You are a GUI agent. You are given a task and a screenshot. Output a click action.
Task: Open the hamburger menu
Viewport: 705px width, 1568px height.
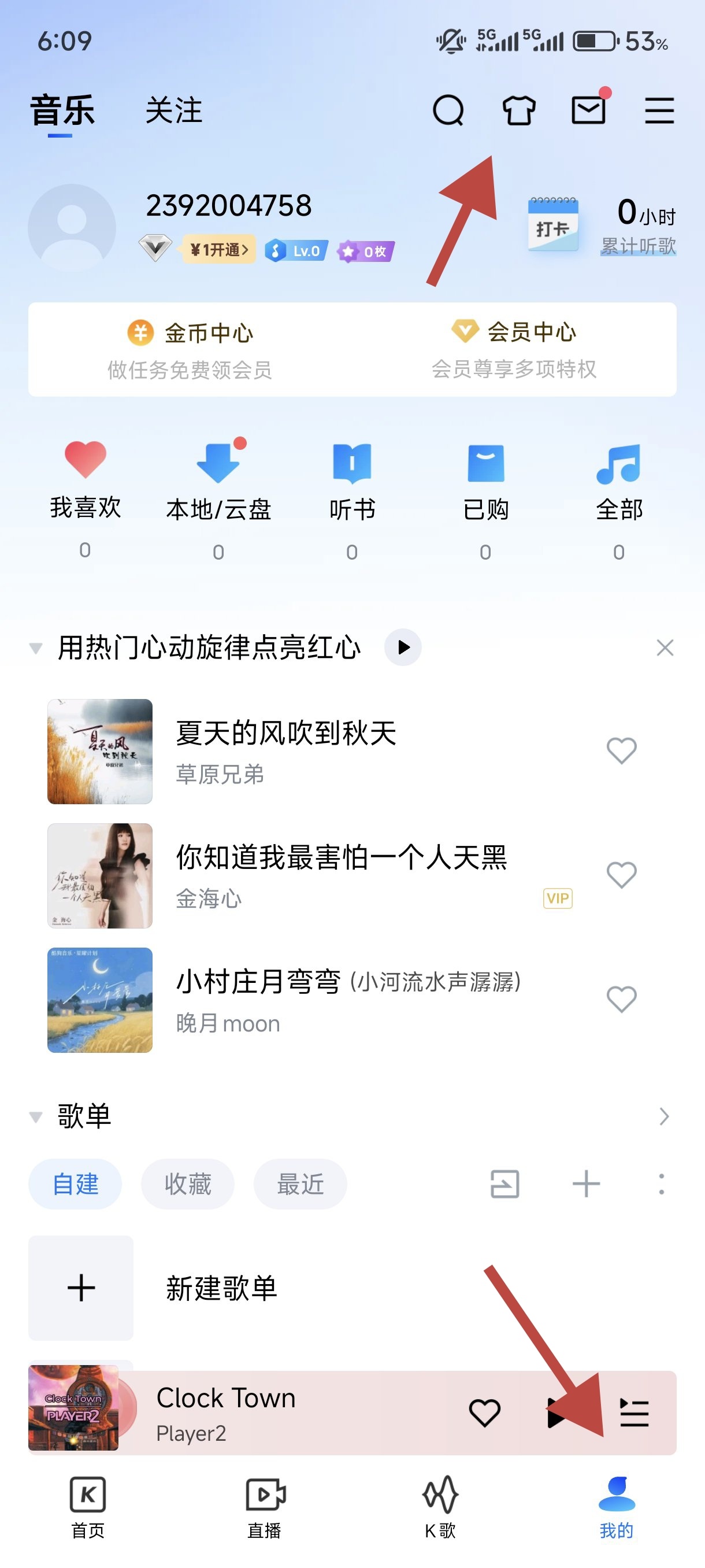coord(659,111)
